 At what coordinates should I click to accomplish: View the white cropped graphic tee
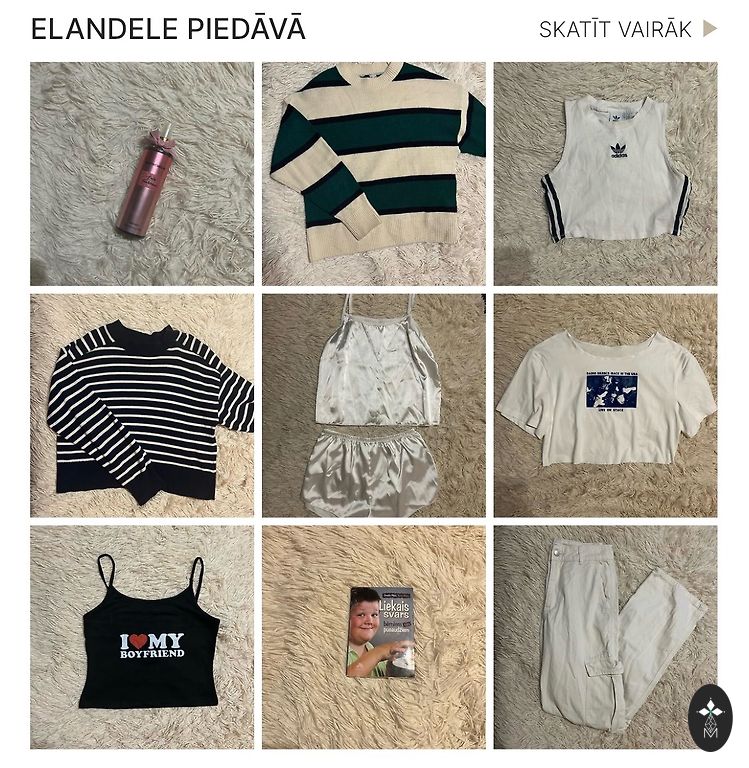(x=605, y=405)
